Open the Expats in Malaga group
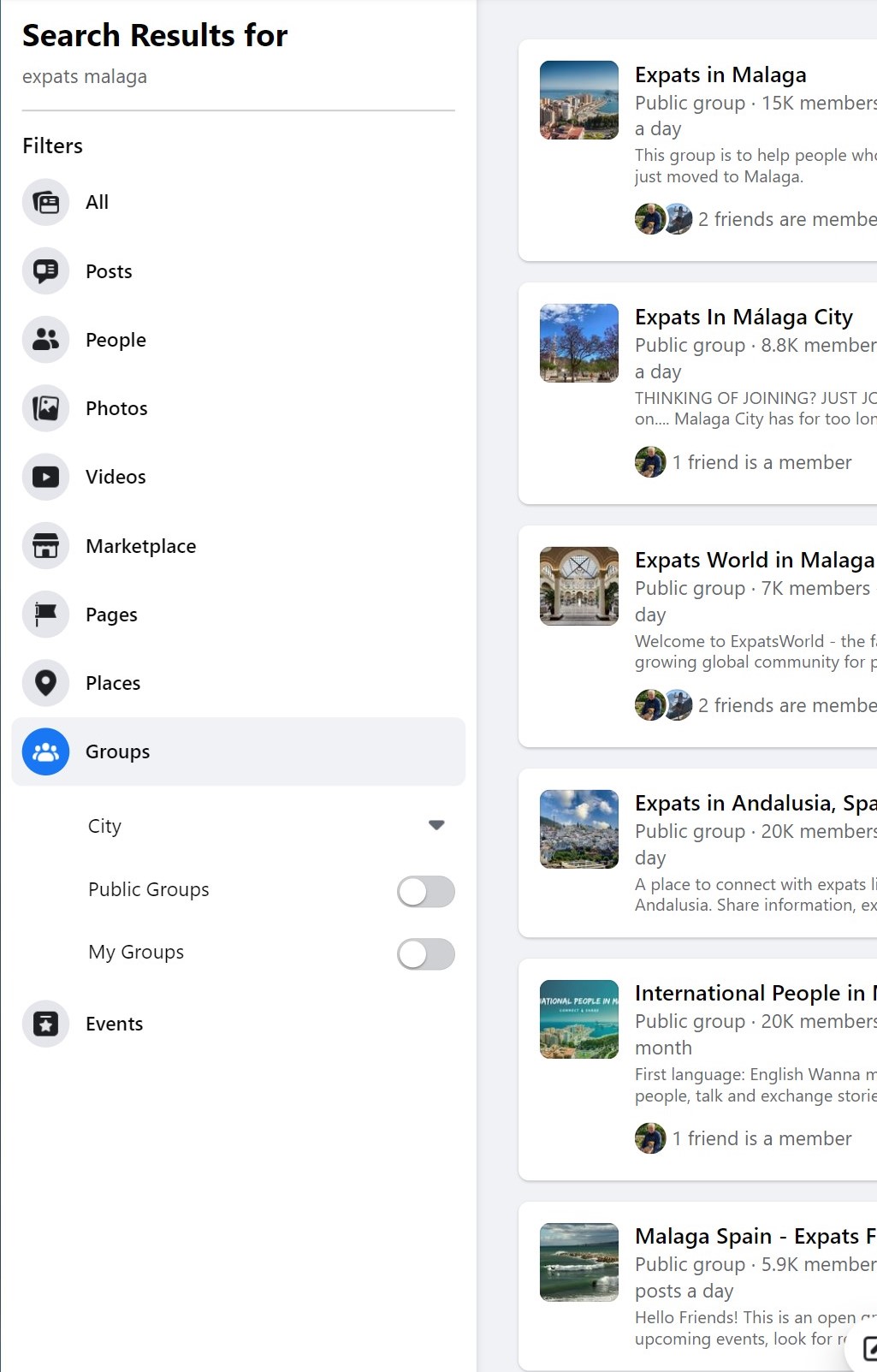The image size is (877, 1372). [x=720, y=75]
